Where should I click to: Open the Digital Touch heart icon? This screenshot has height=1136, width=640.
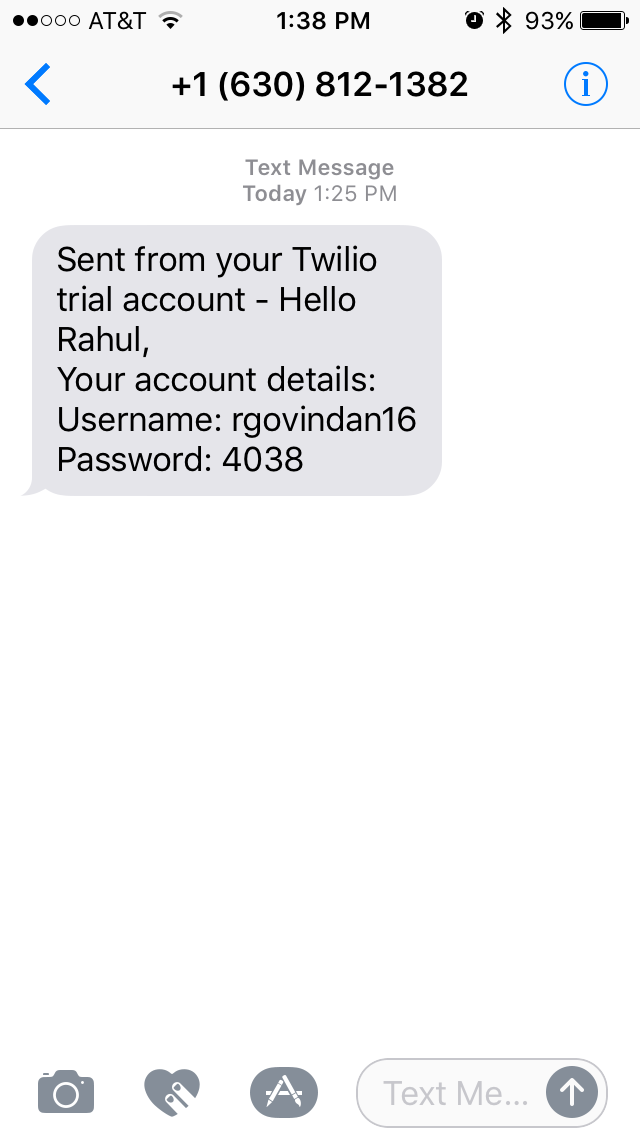point(172,1092)
